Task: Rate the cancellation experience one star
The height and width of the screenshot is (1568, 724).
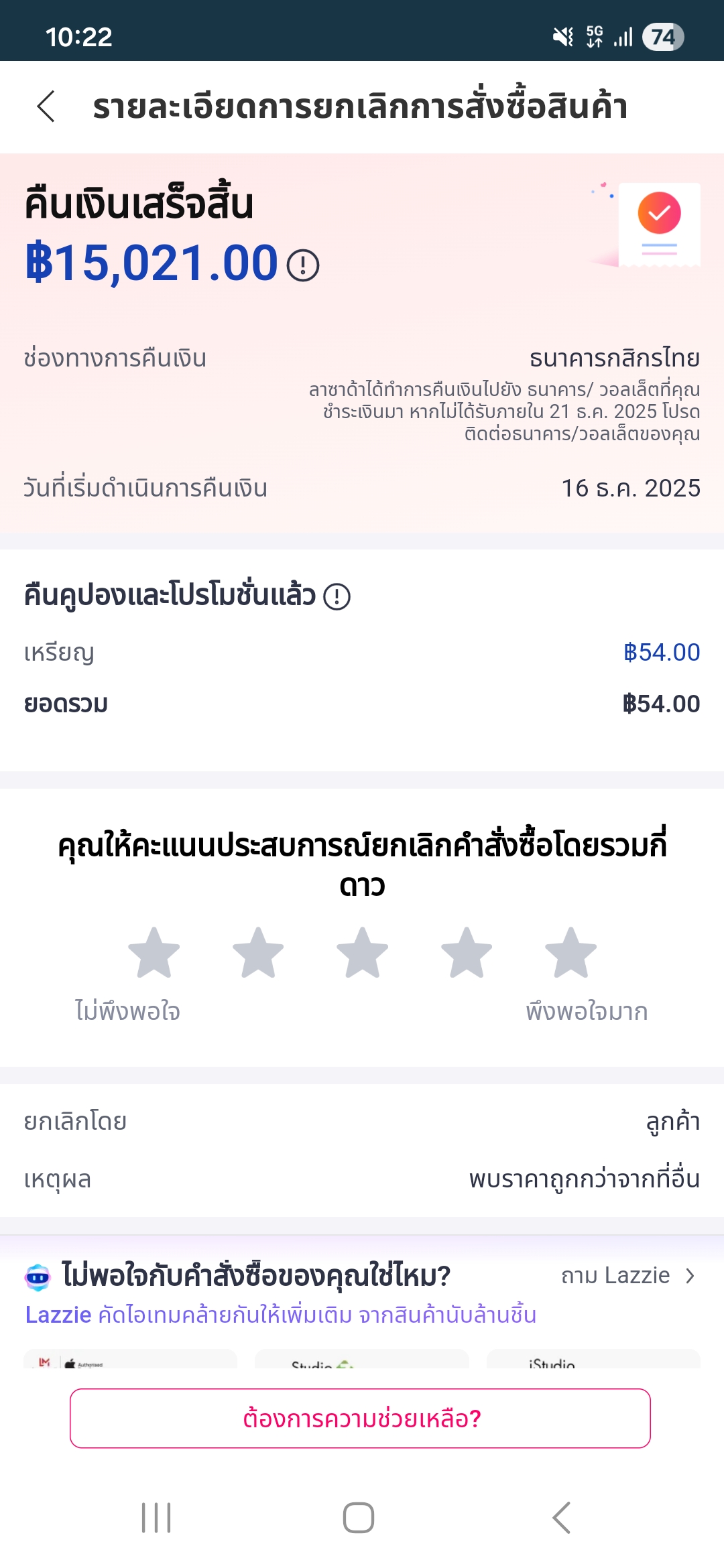Action: pos(154,953)
